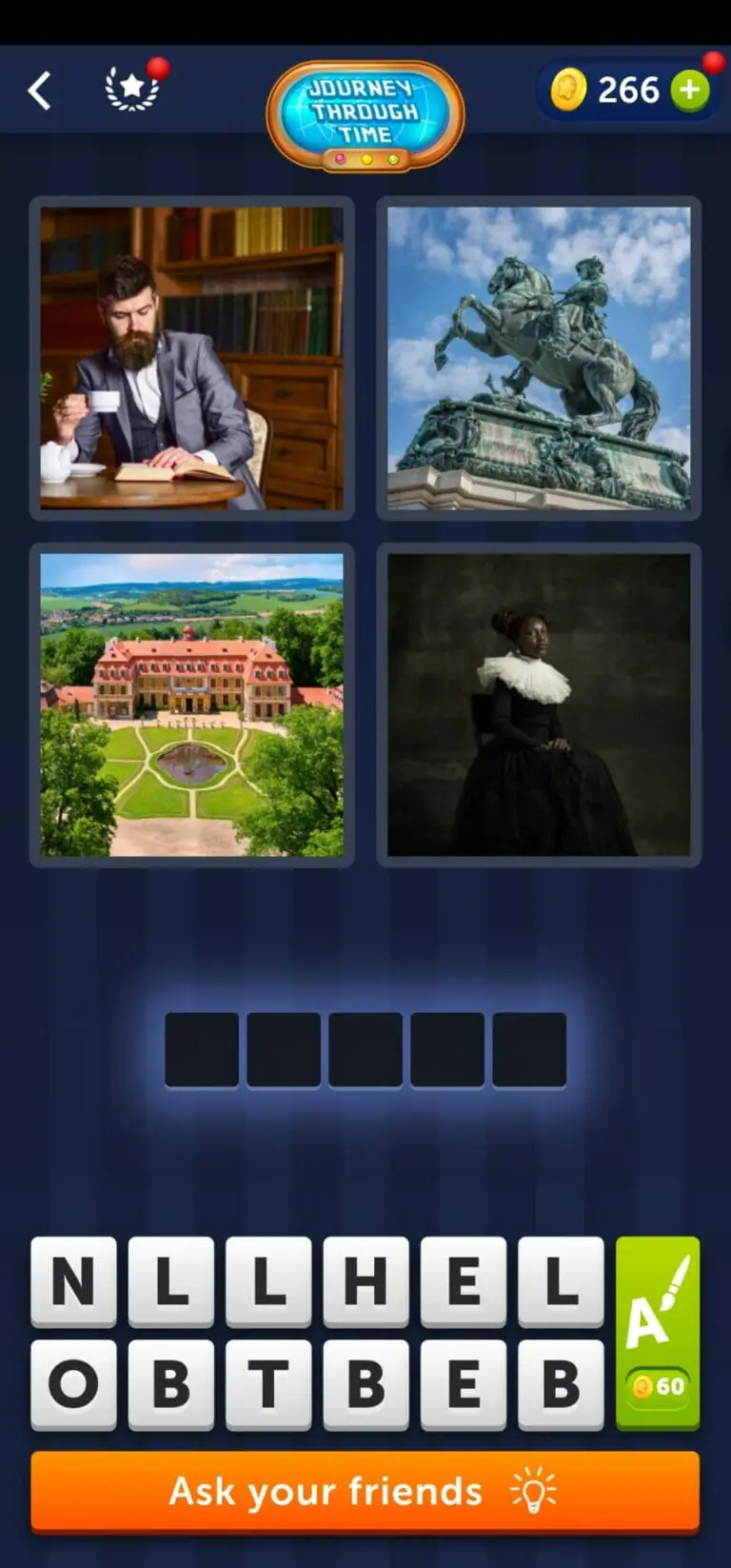This screenshot has height=1568, width=731.
Task: Tap the first empty answer slot
Action: click(x=202, y=1049)
